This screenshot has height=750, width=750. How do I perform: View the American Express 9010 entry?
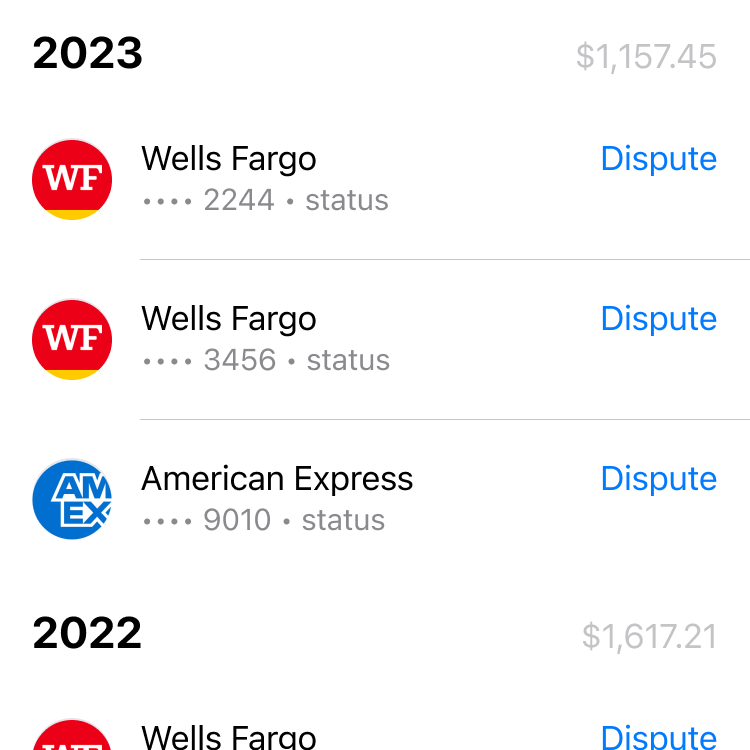(x=300, y=499)
